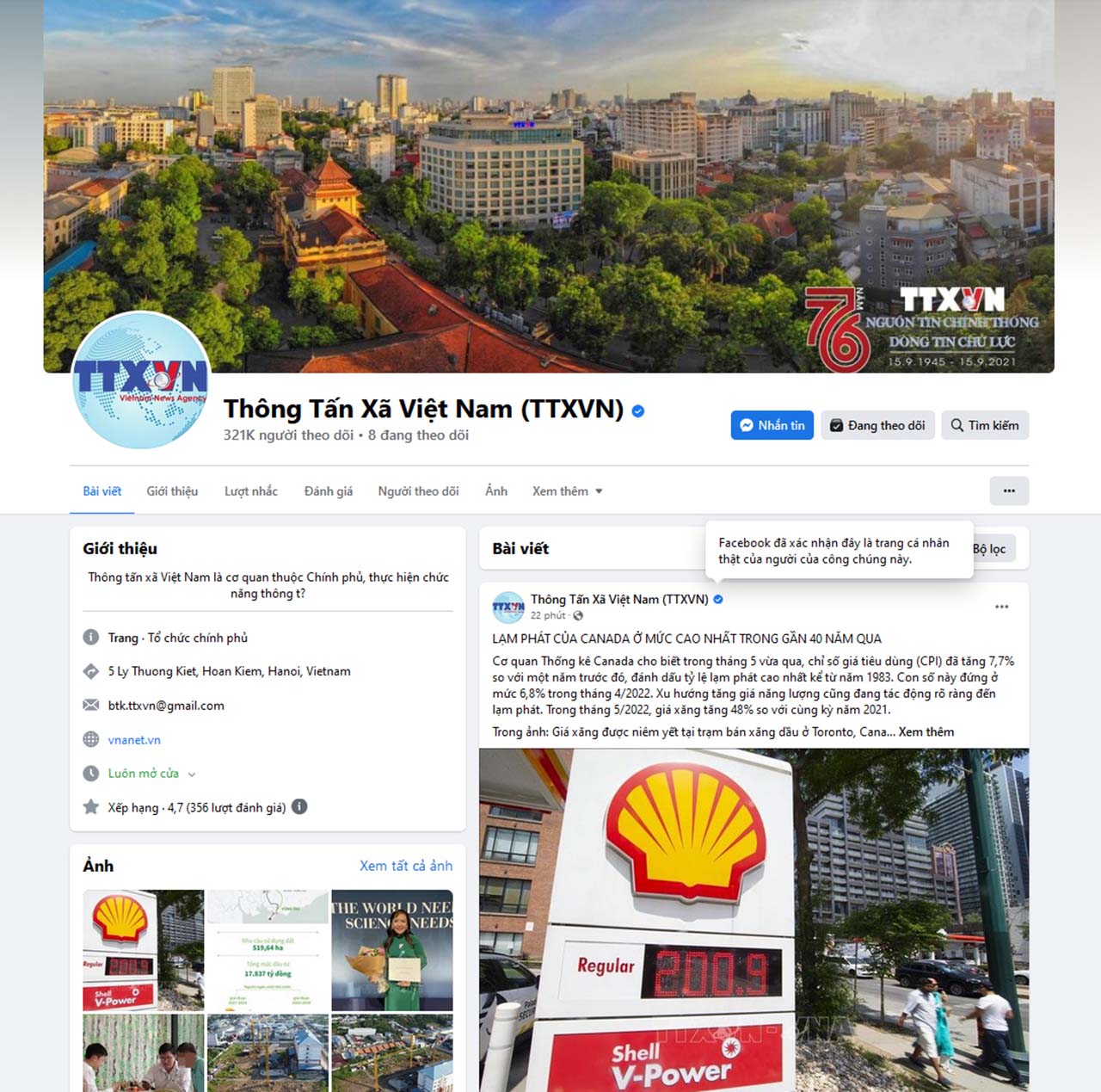The image size is (1101, 1092).
Task: Open the Đánh giá tab
Action: tap(328, 491)
